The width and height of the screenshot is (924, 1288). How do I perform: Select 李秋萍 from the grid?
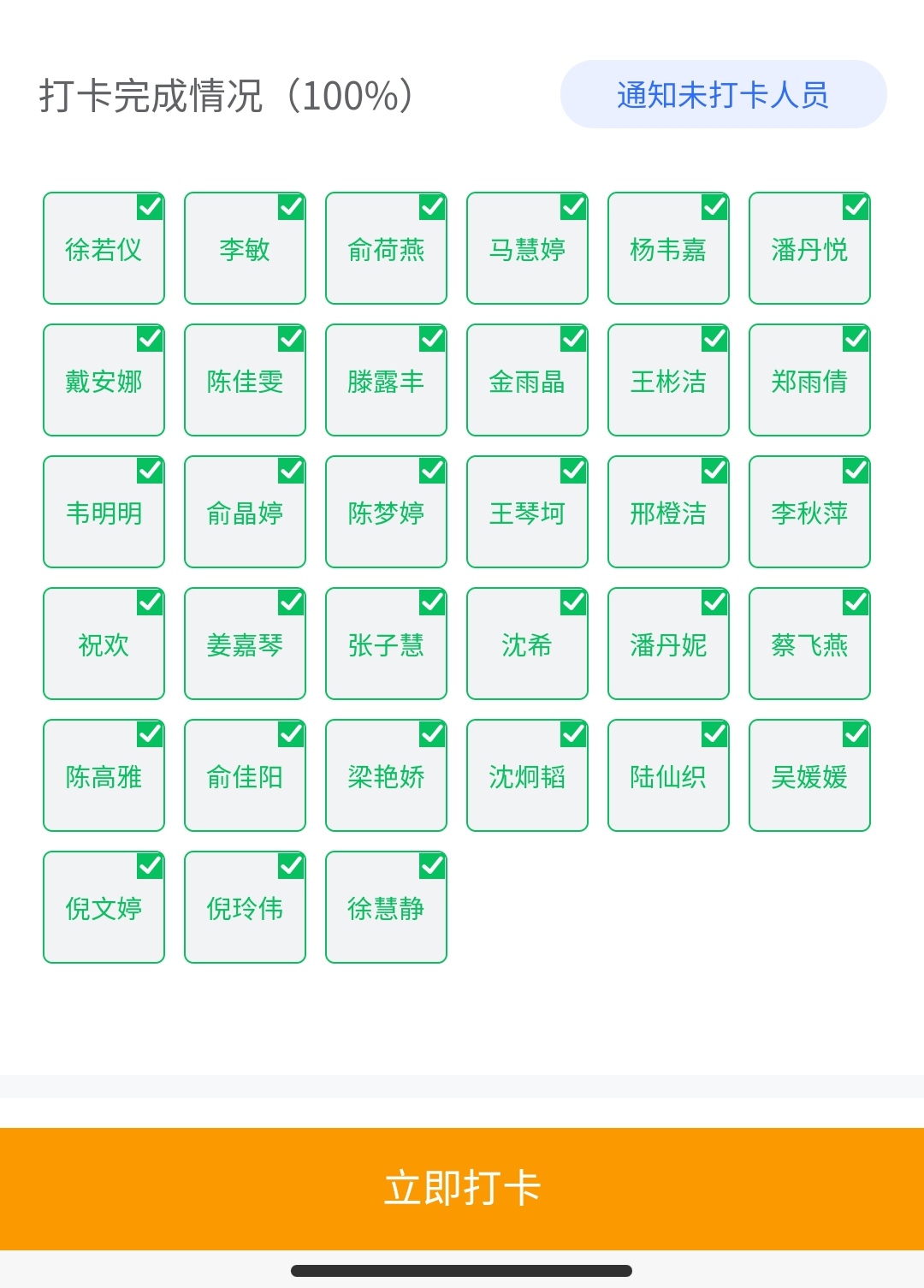pos(809,512)
